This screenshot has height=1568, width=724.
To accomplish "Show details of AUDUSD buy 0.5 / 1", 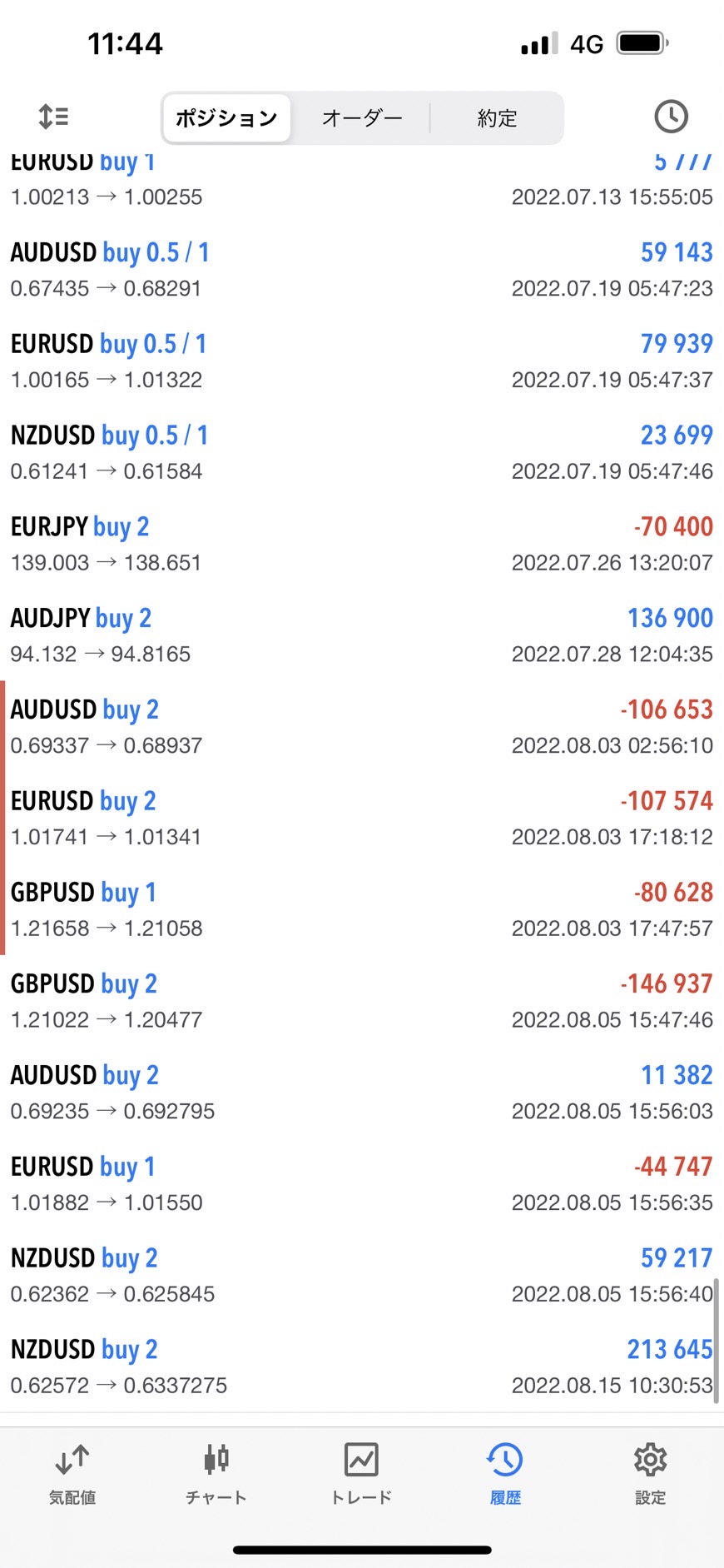I will 361,270.
